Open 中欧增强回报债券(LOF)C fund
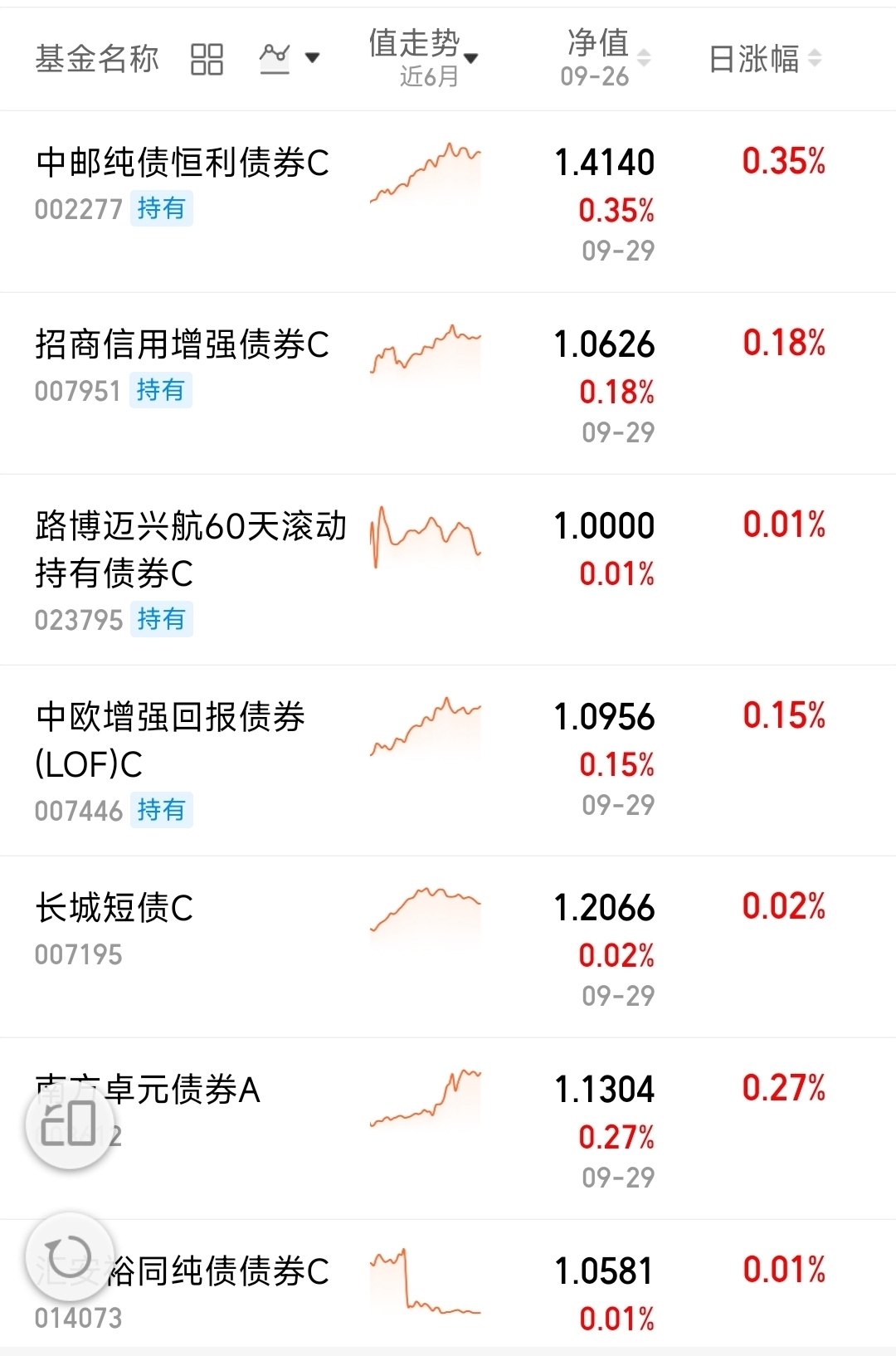 [170, 739]
